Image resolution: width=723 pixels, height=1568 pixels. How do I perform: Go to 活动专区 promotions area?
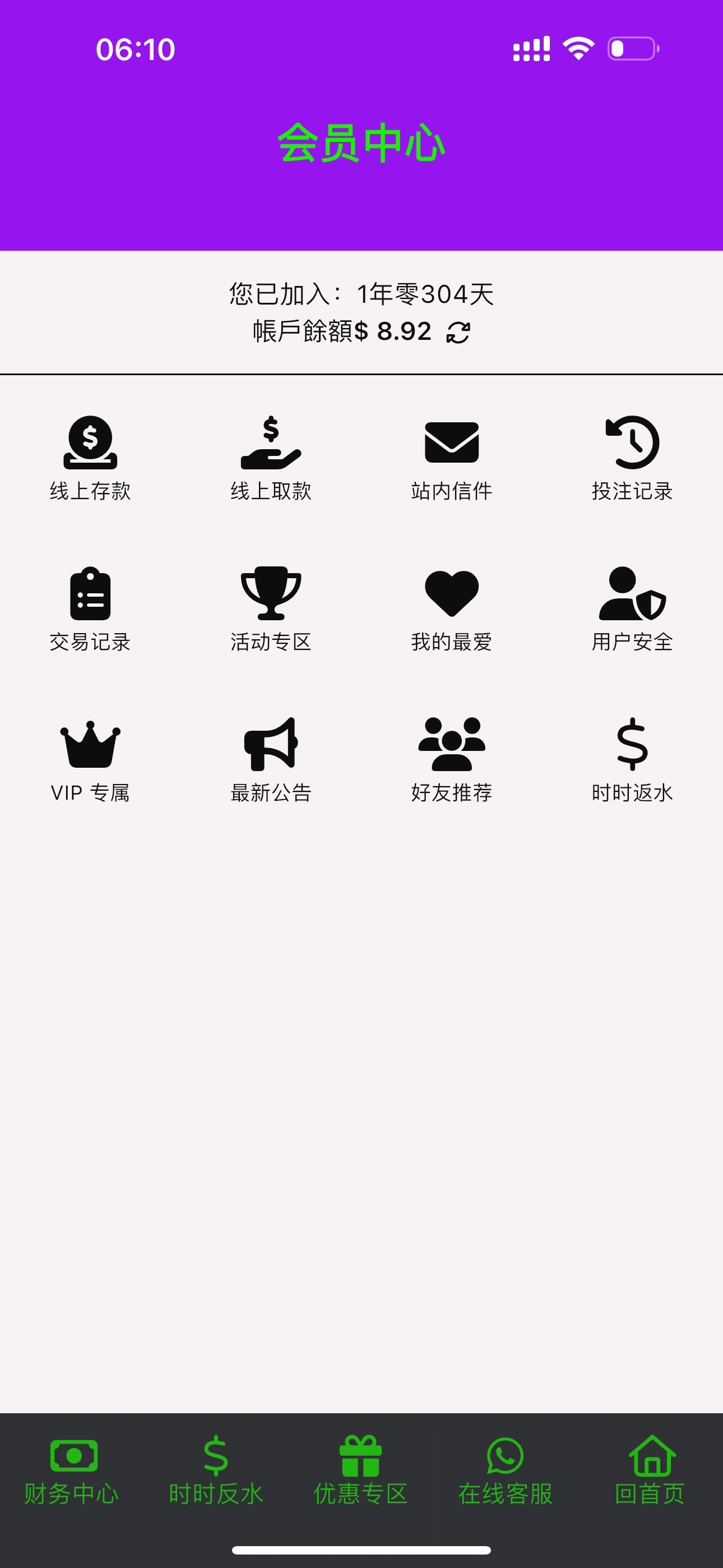tap(271, 608)
